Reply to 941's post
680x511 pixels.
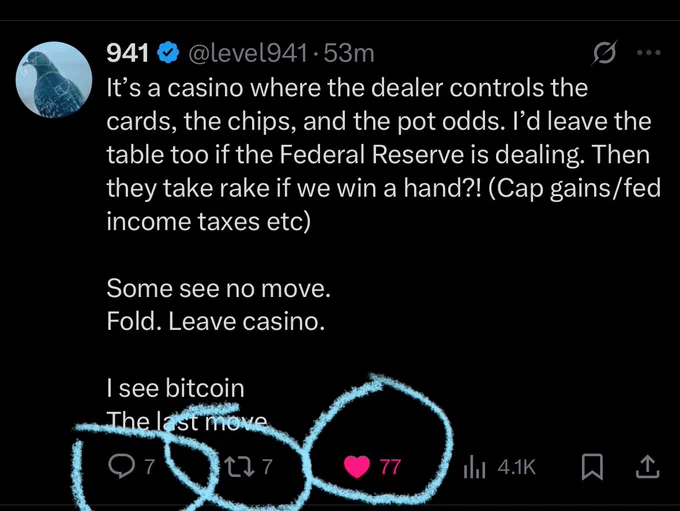pyautogui.click(x=121, y=466)
